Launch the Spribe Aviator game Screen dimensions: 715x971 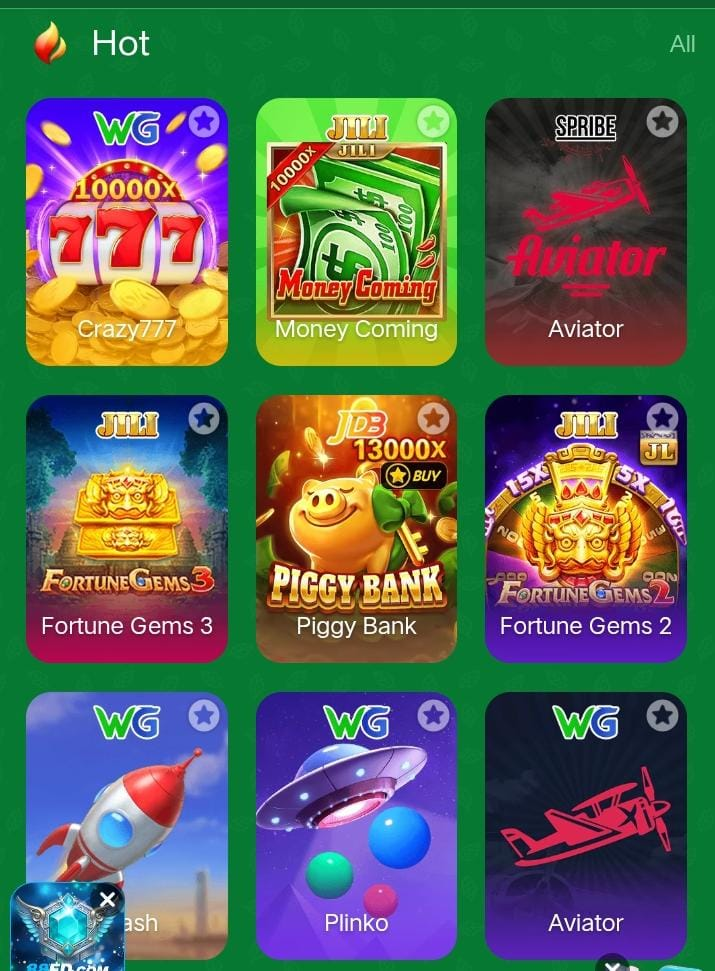(x=586, y=230)
